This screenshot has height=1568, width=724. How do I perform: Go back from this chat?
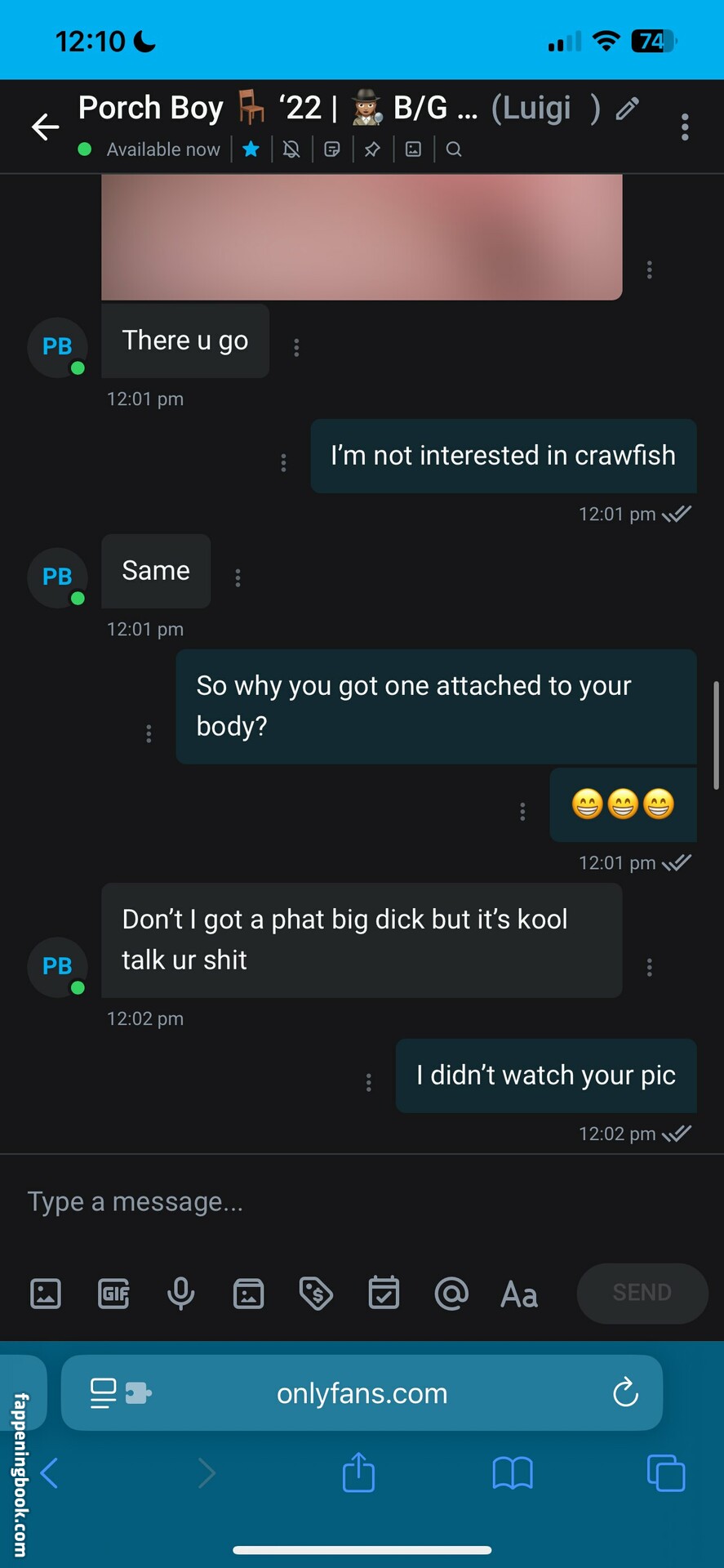(46, 127)
